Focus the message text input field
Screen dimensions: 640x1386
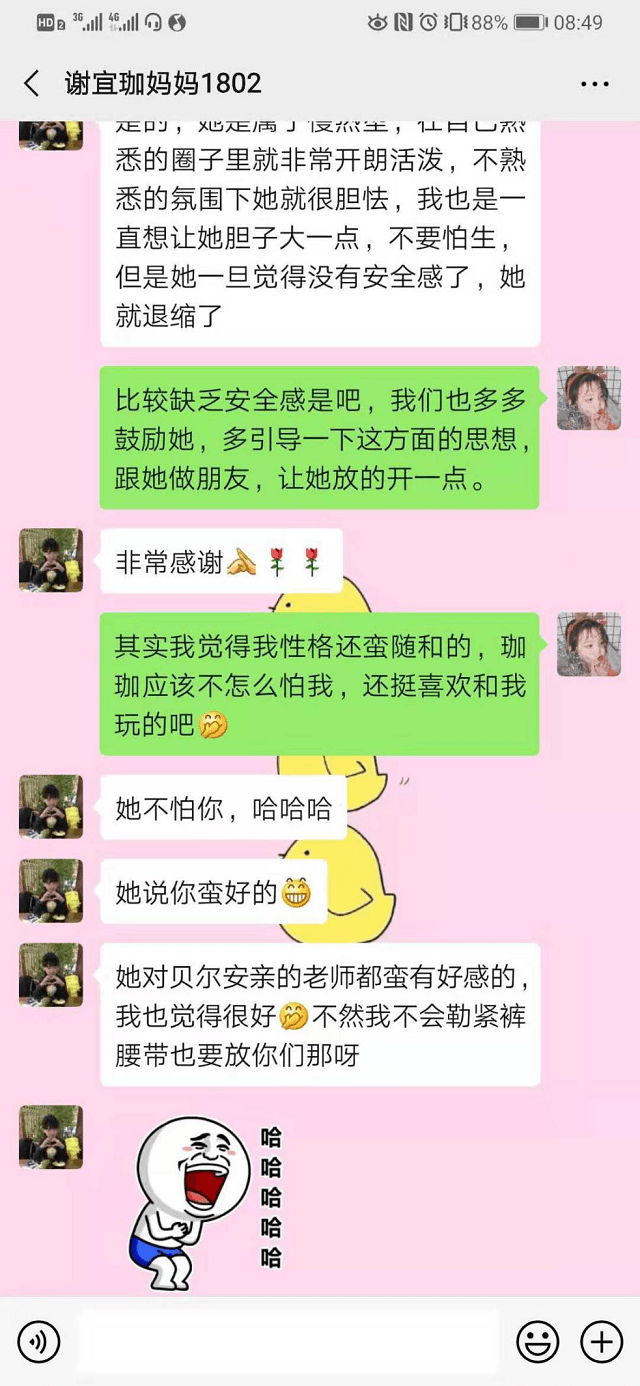(x=288, y=1340)
